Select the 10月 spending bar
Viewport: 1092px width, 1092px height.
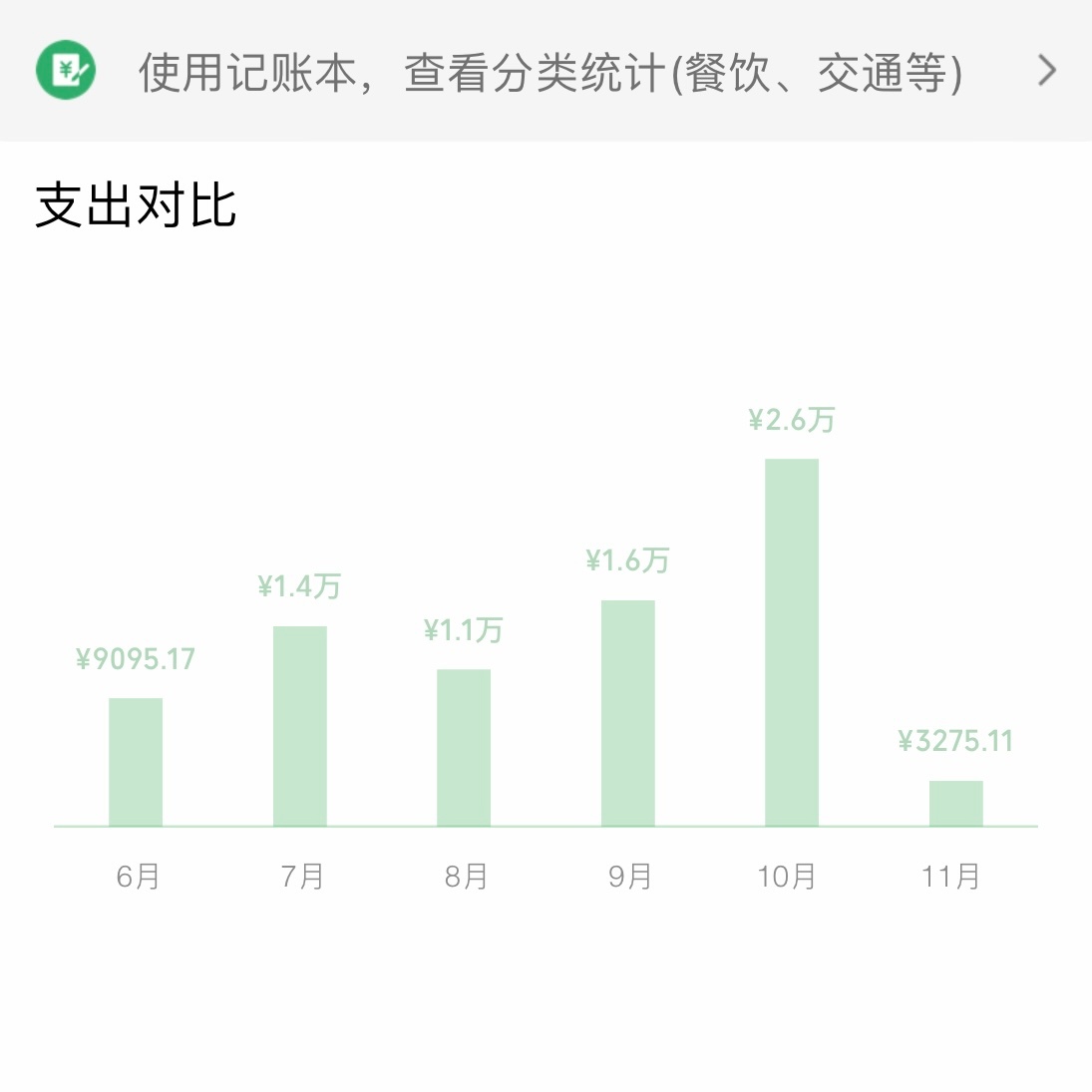coord(791,642)
